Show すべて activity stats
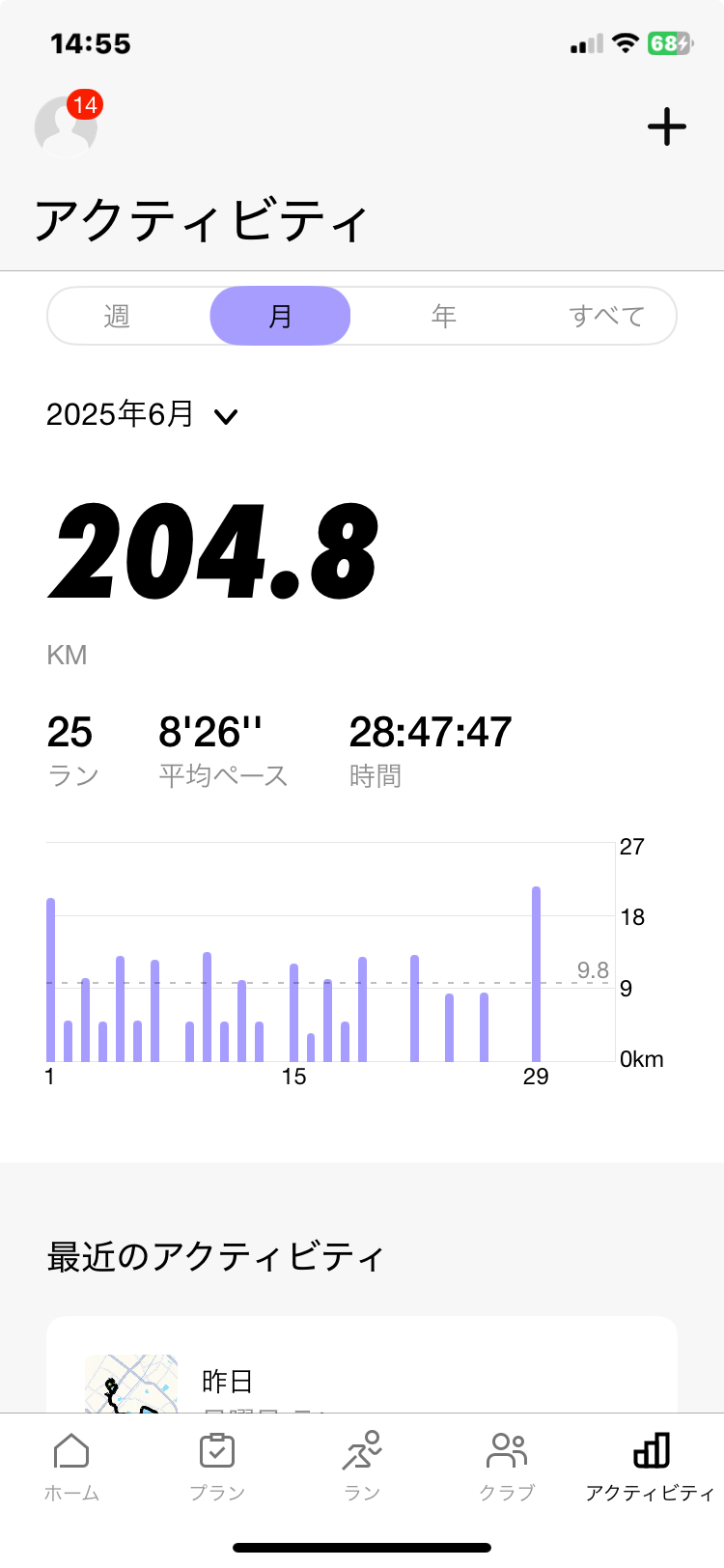Image resolution: width=724 pixels, height=1568 pixels. point(606,316)
